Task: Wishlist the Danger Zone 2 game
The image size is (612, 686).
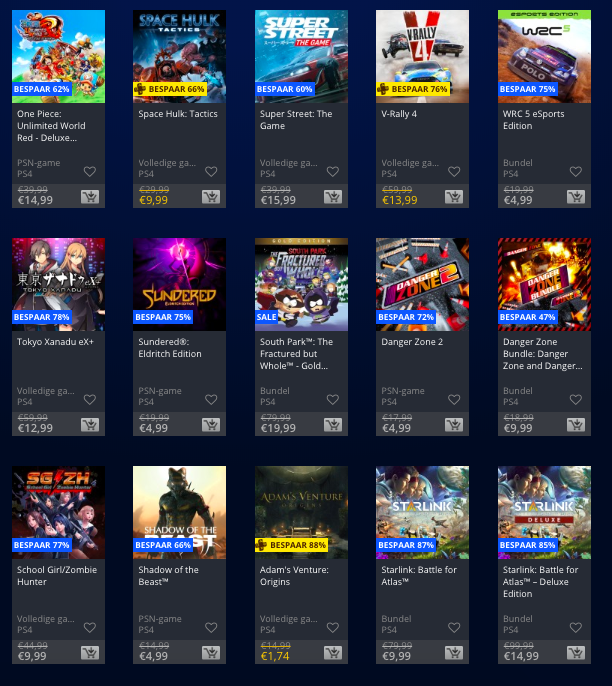Action: [454, 399]
